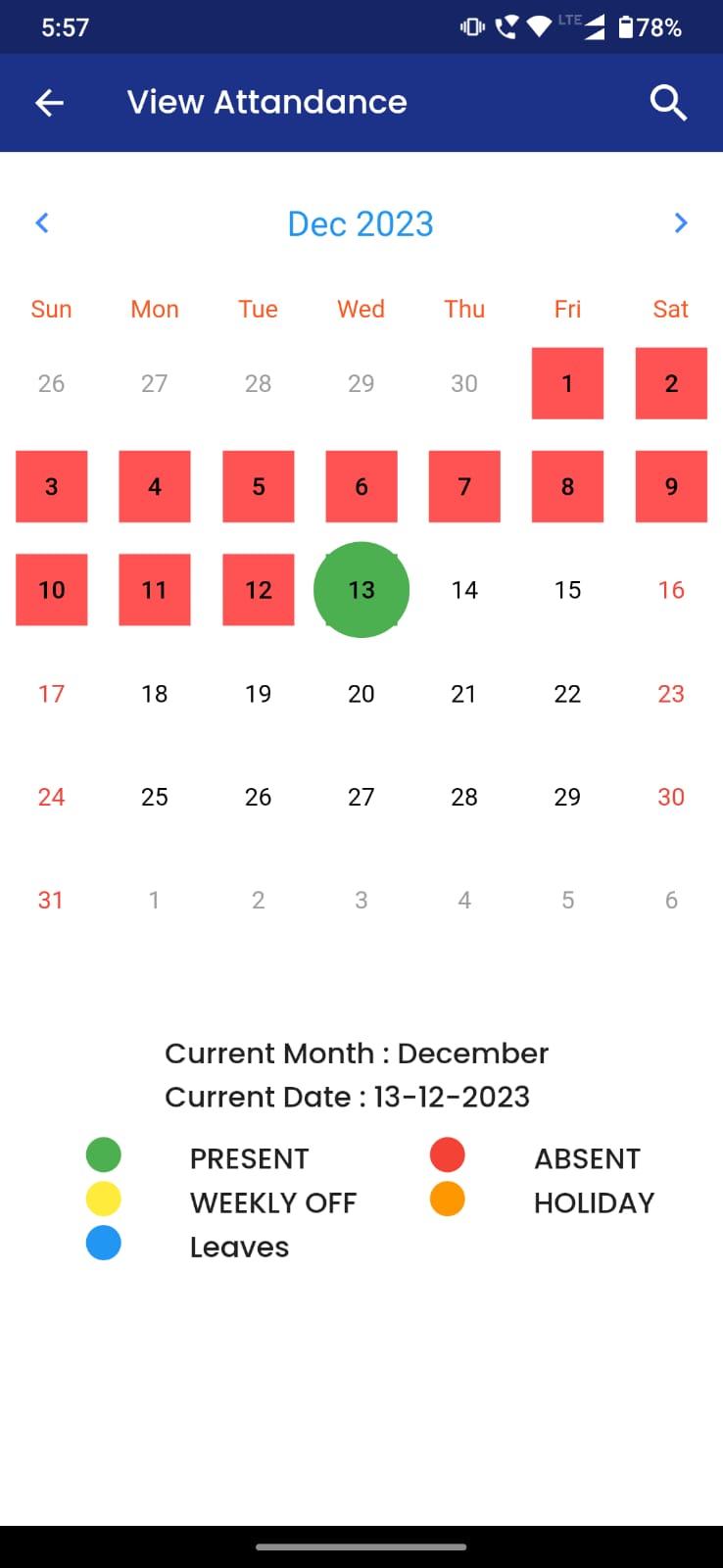Image resolution: width=723 pixels, height=1568 pixels.
Task: Go back using the top-left arrow
Action: 49,102
